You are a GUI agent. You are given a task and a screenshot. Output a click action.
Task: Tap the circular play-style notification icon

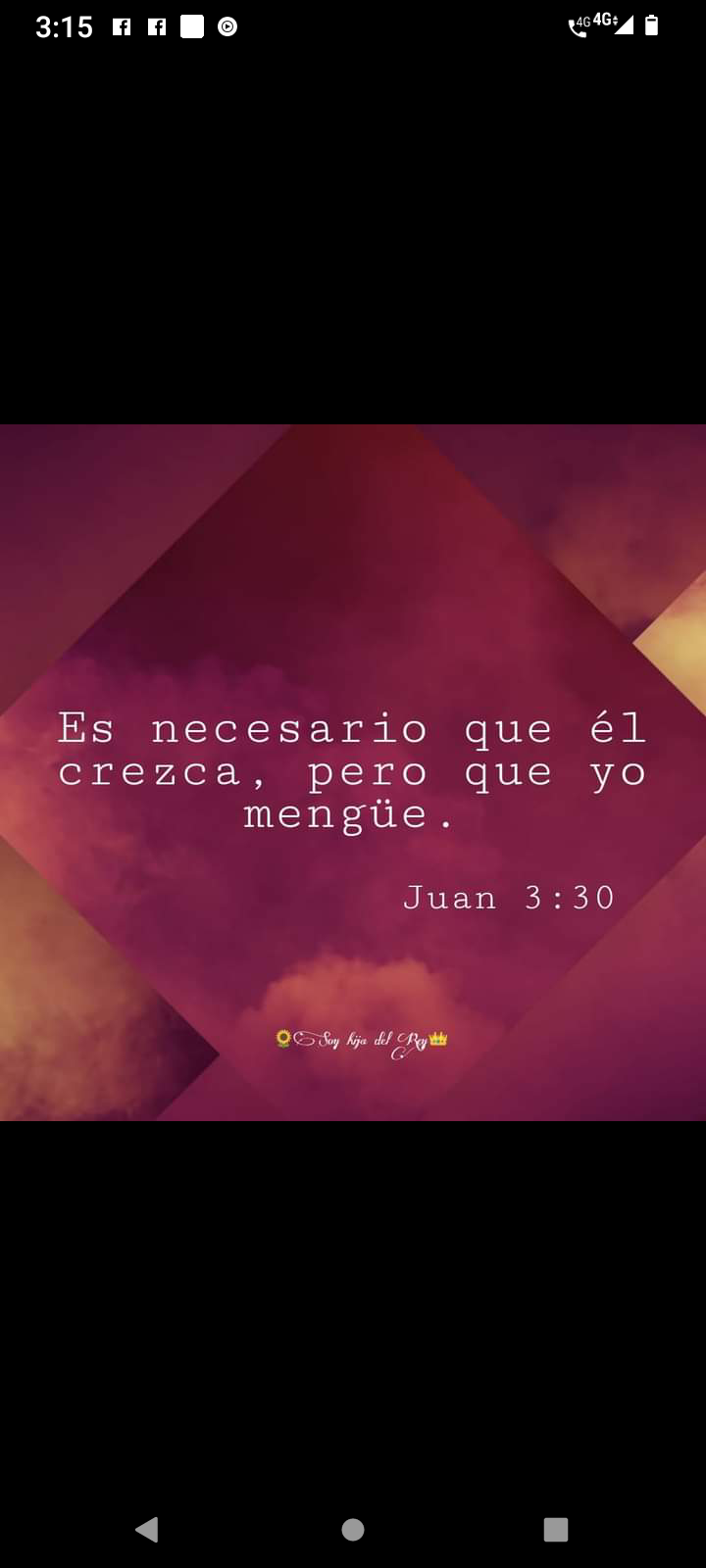(227, 26)
